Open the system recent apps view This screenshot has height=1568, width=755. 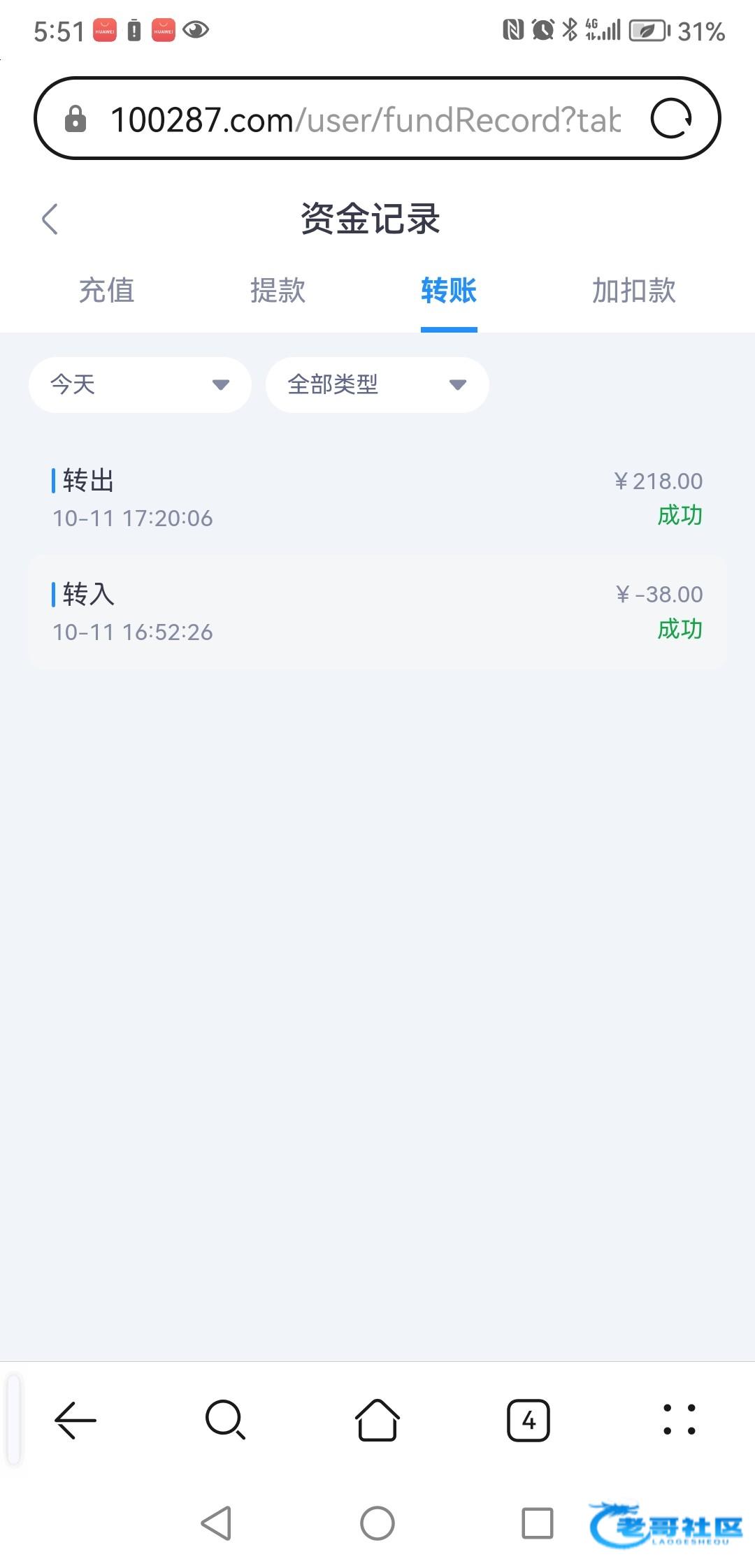click(538, 1523)
